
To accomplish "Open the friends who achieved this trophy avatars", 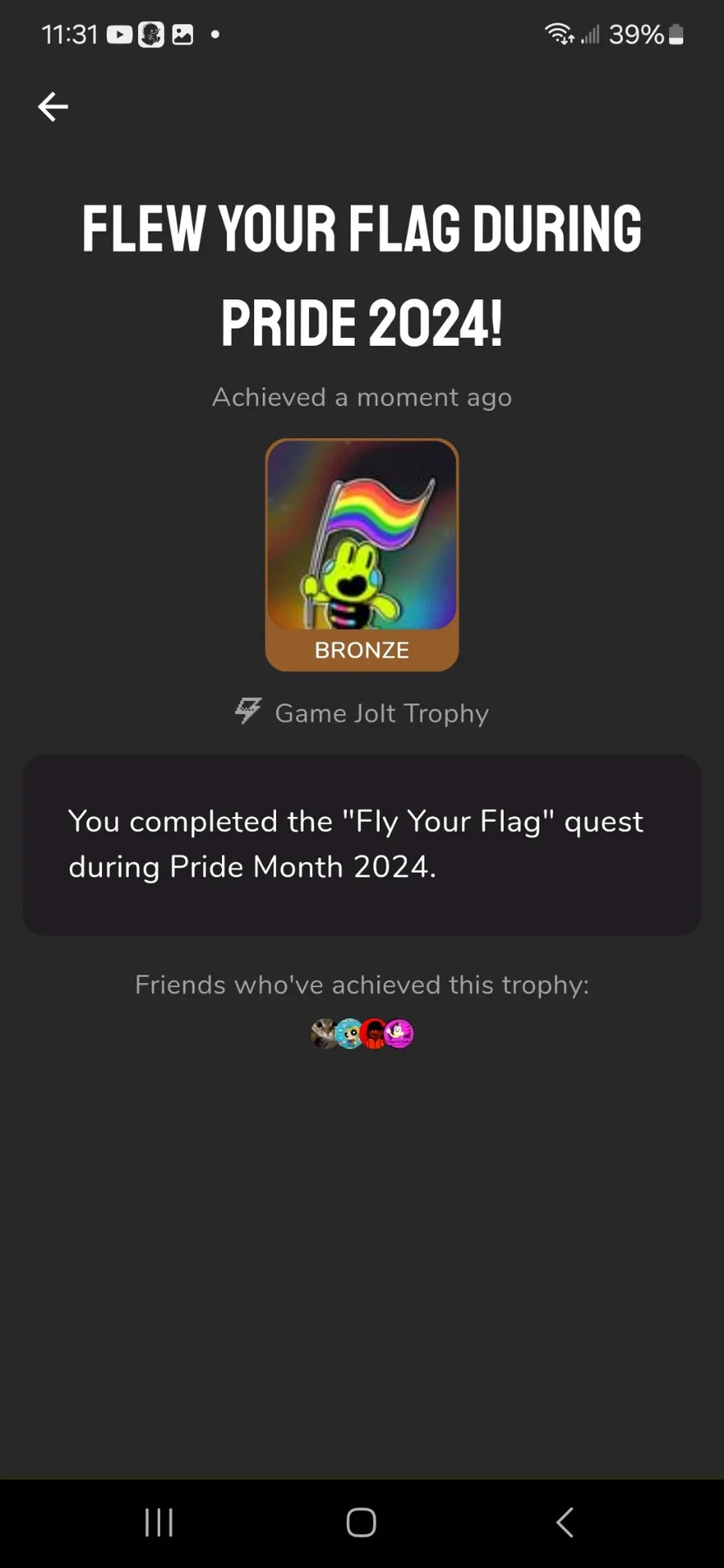I will coord(362,1033).
